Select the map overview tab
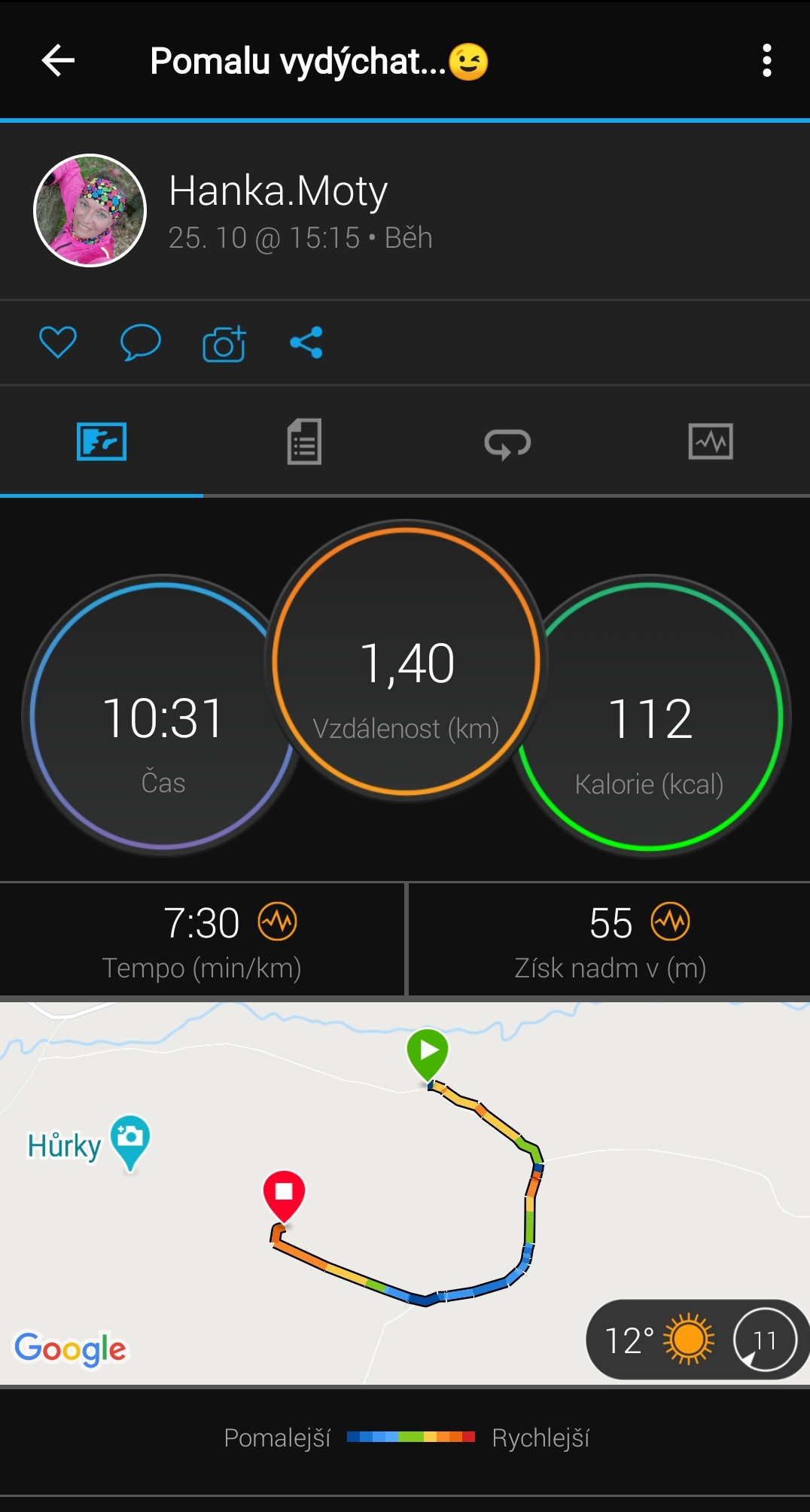The width and height of the screenshot is (810, 1512). (x=102, y=441)
